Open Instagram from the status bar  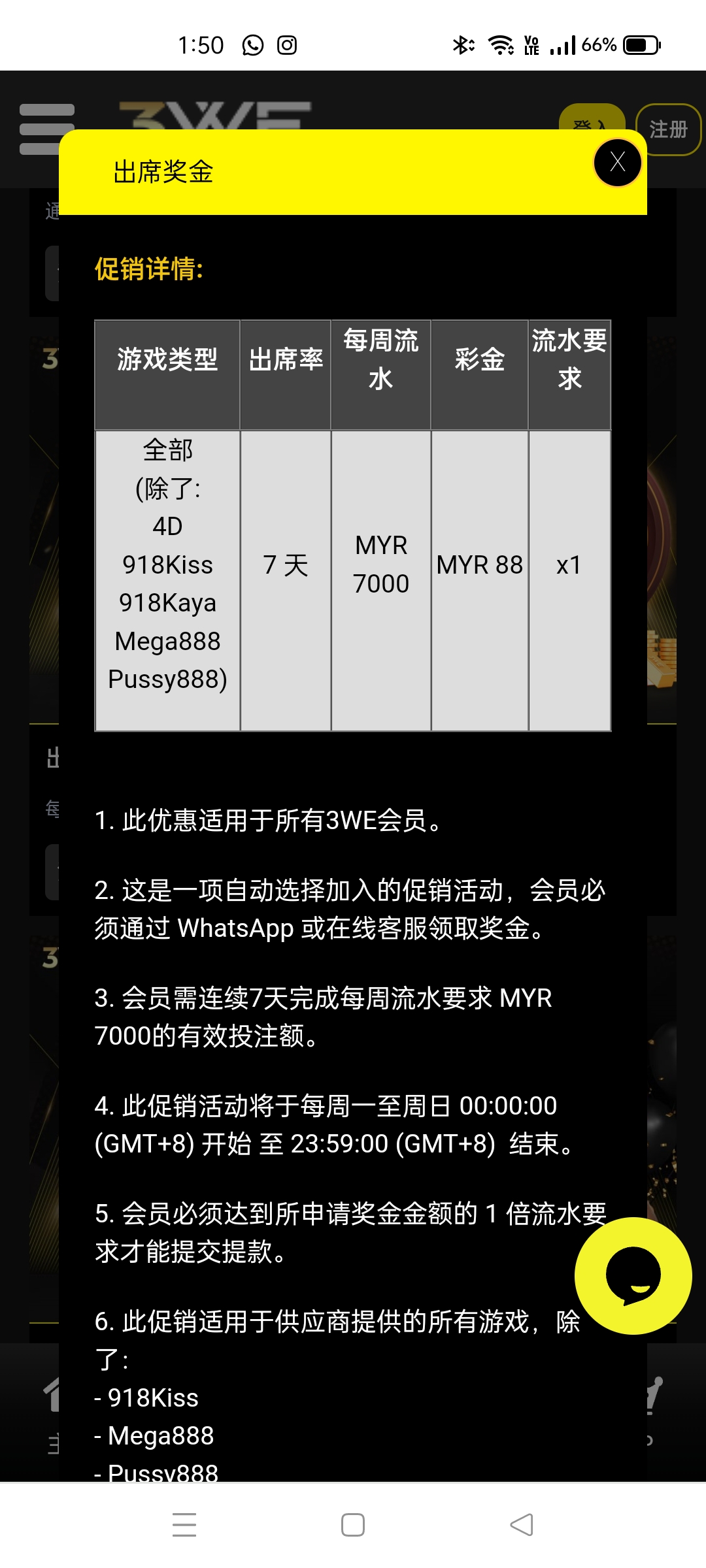tap(286, 44)
